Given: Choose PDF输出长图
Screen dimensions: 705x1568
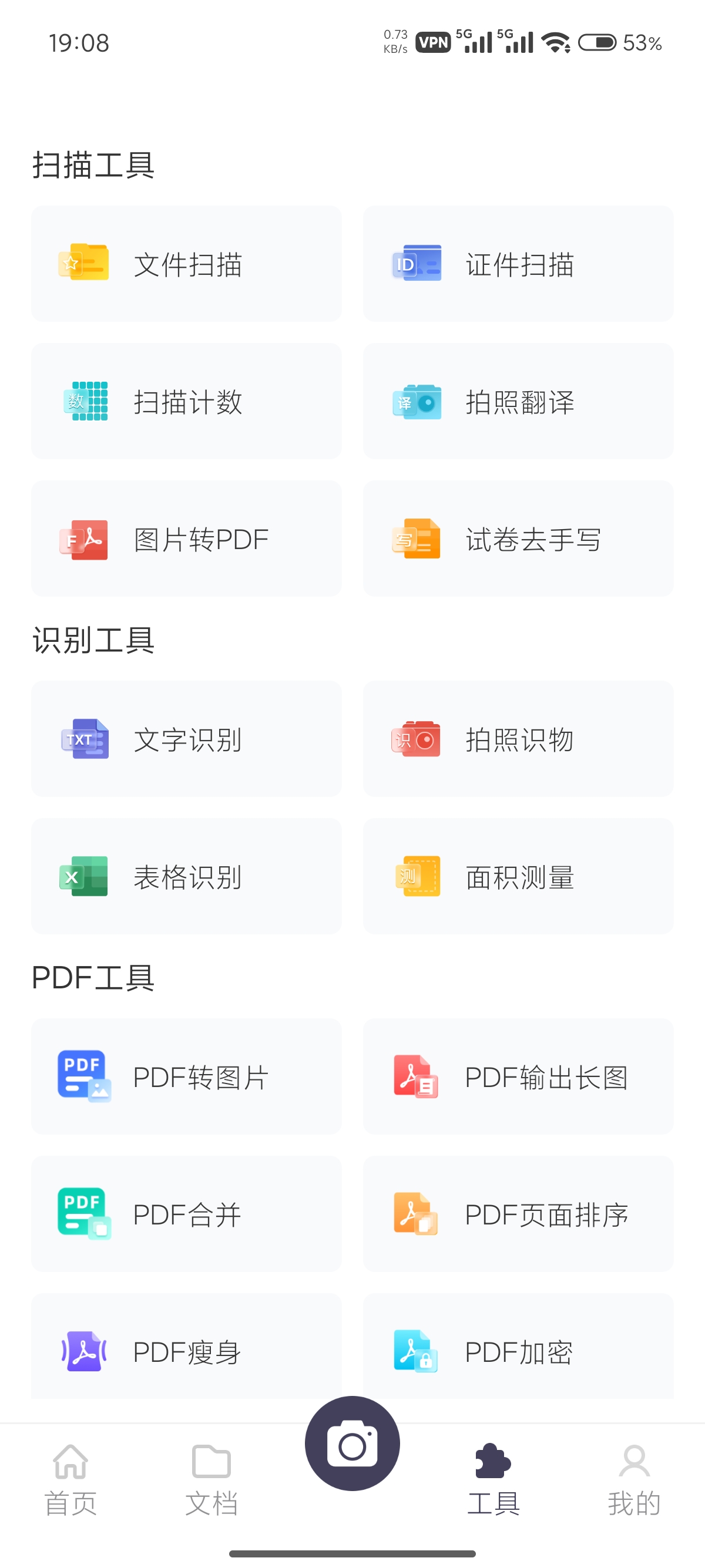Looking at the screenshot, I should [x=518, y=1077].
